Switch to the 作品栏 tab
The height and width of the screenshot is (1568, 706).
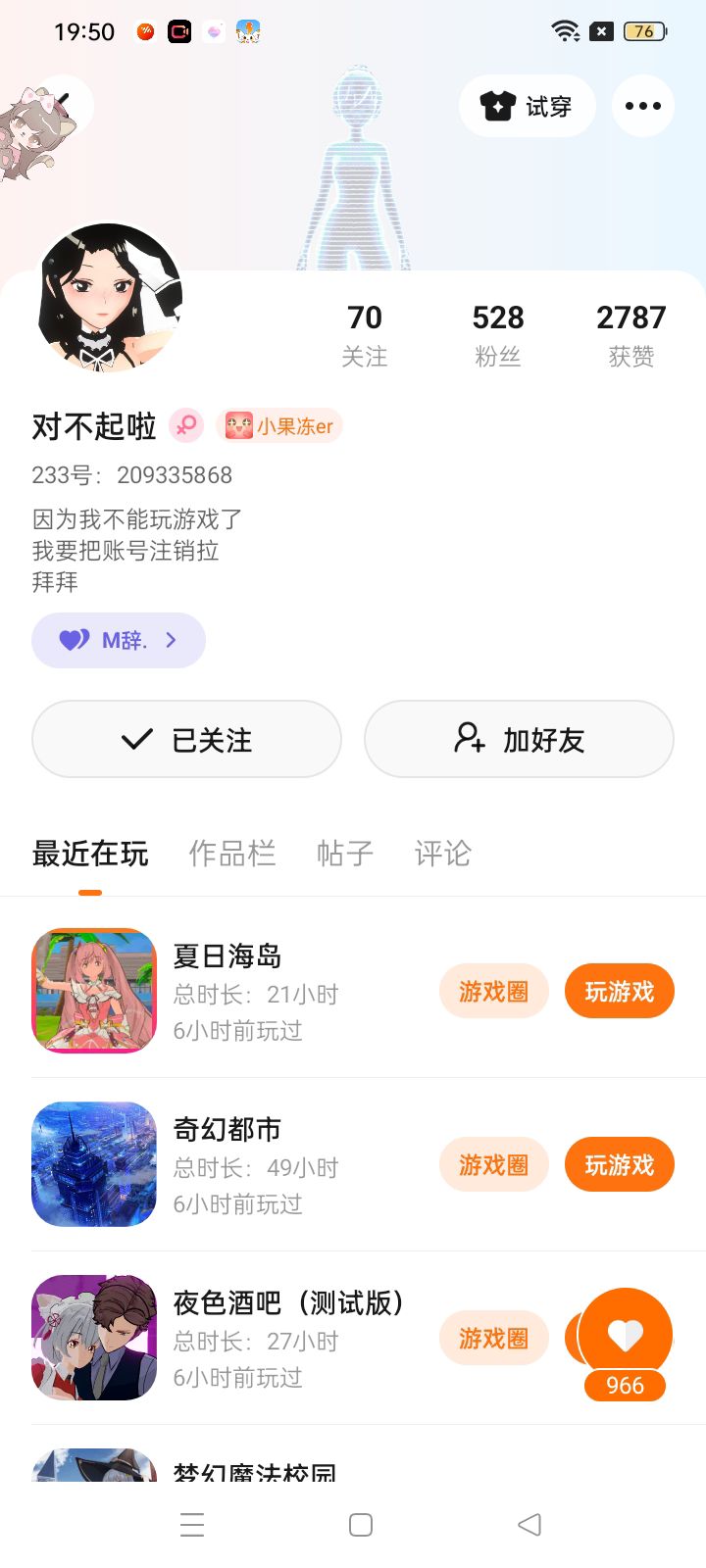tap(231, 853)
